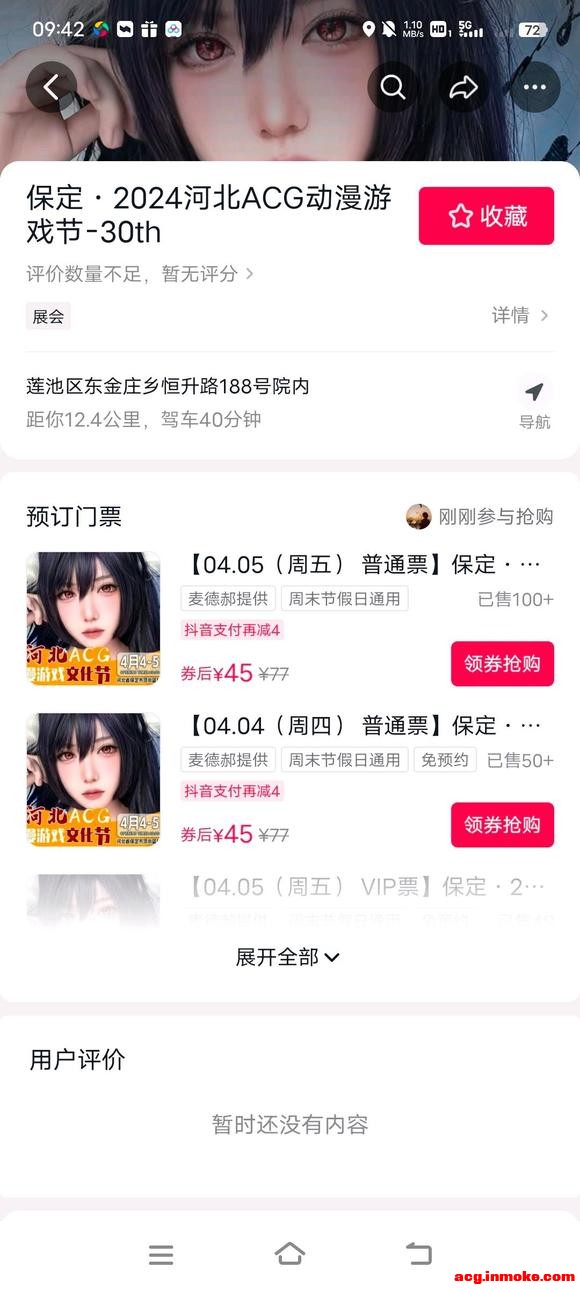The height and width of the screenshot is (1289, 580).
Task: Start navigation with the 导航 icon
Action: click(535, 404)
